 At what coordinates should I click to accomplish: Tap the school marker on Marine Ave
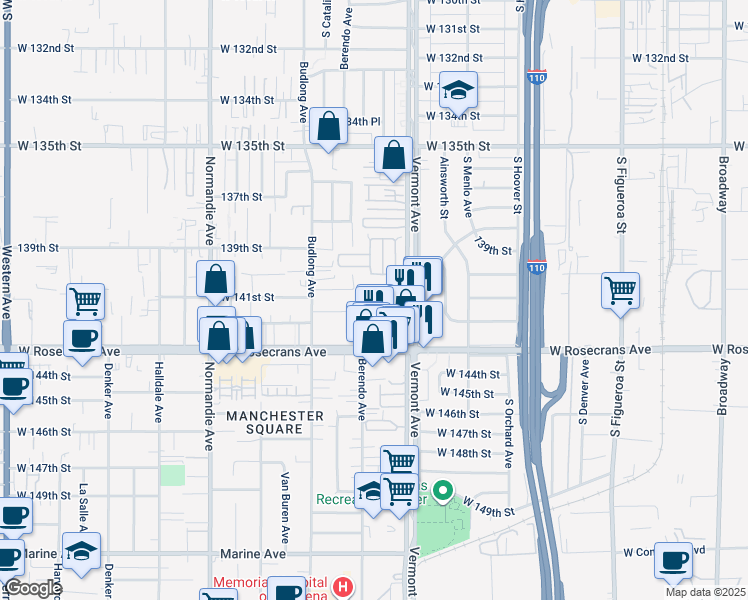click(81, 551)
